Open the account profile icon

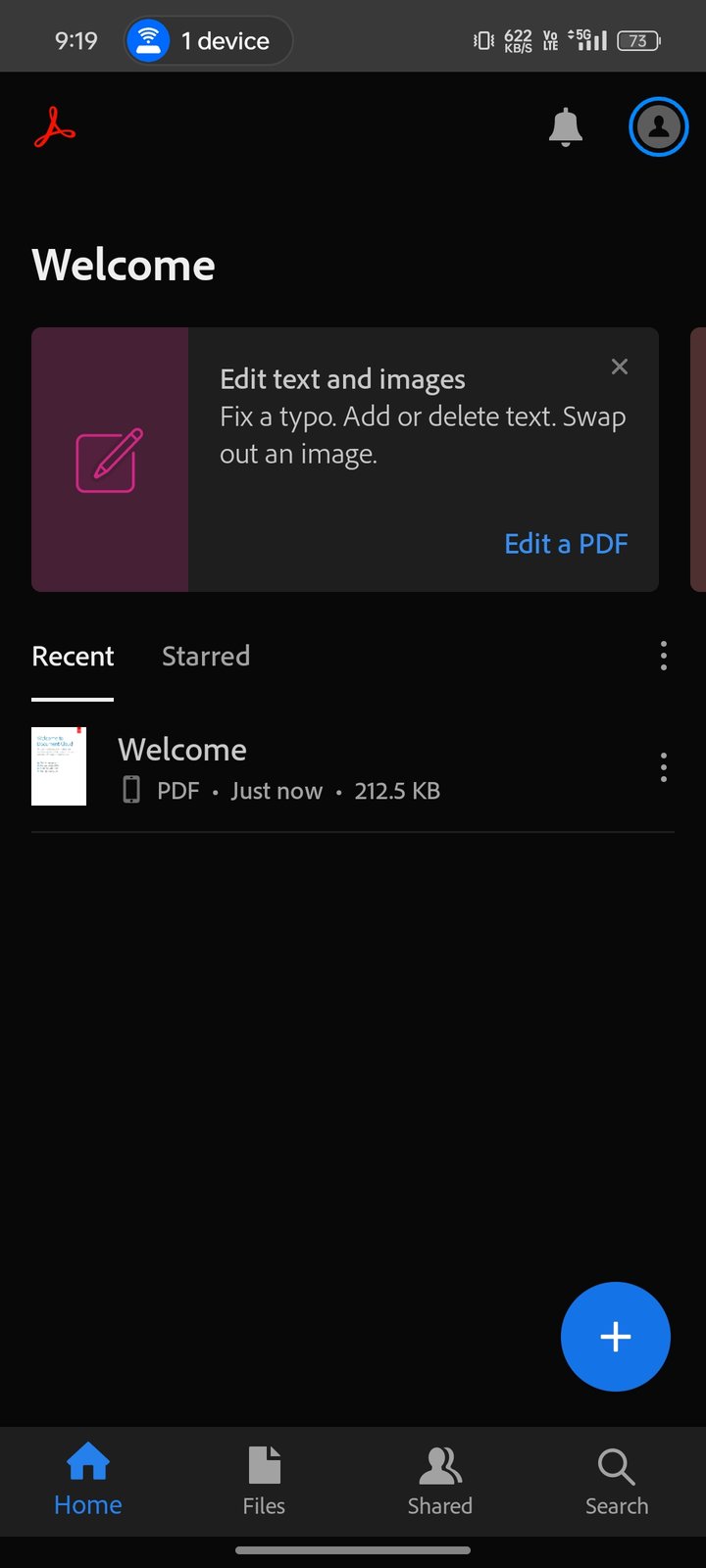coord(658,126)
